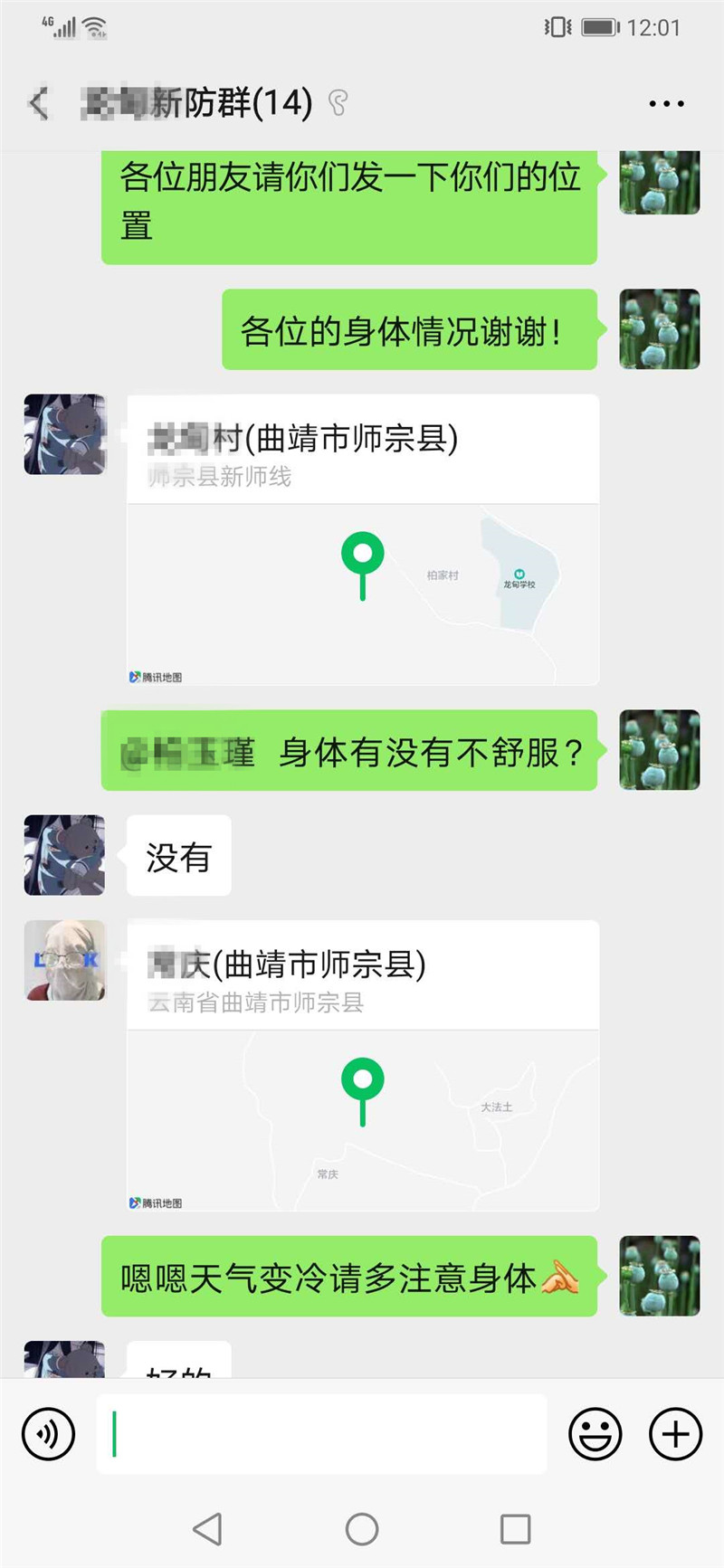The image size is (724, 1568).
Task: Open the emoji picker
Action: (595, 1434)
